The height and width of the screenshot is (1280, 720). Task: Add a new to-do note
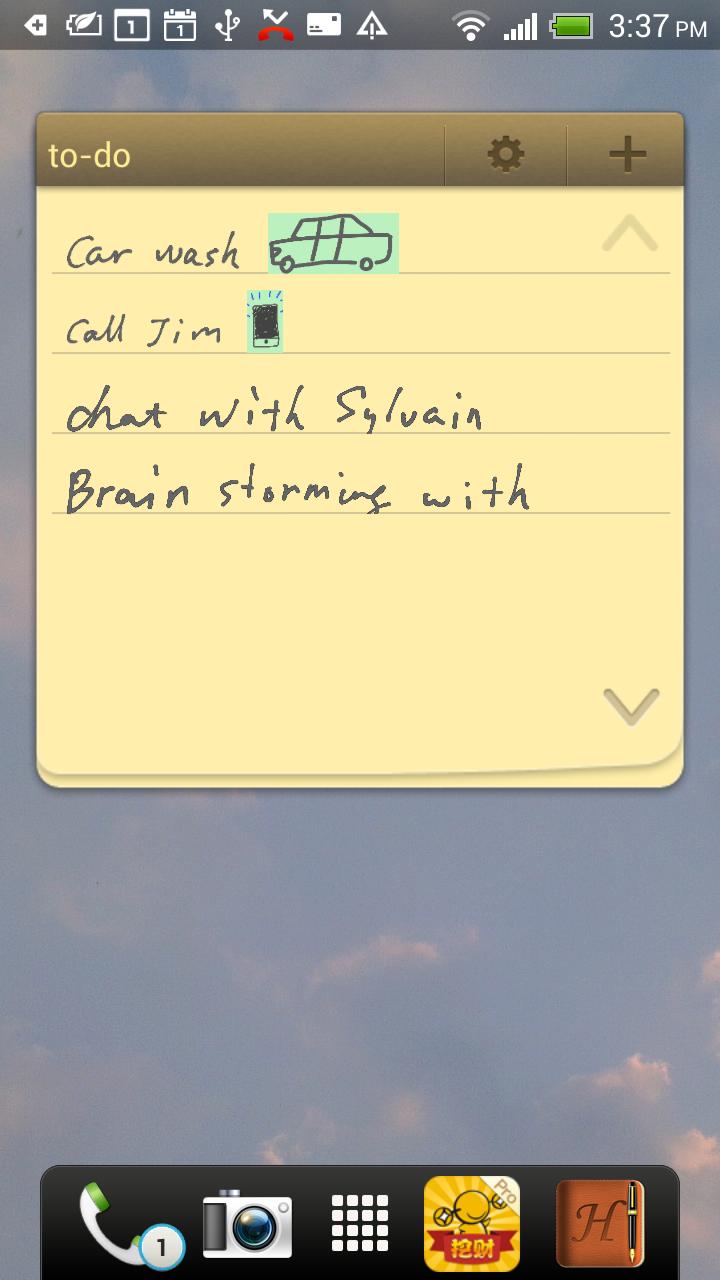[x=627, y=155]
